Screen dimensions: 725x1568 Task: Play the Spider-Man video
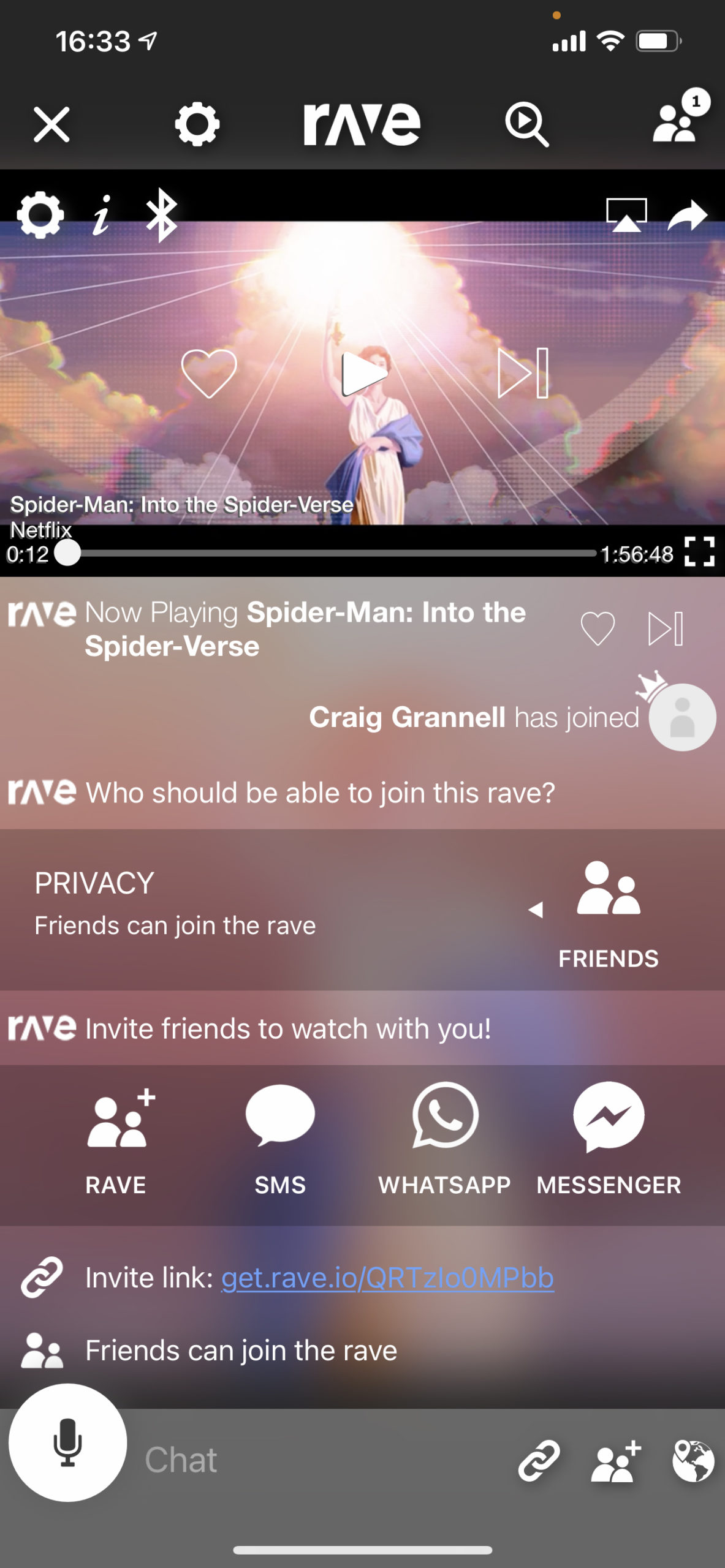click(x=363, y=374)
